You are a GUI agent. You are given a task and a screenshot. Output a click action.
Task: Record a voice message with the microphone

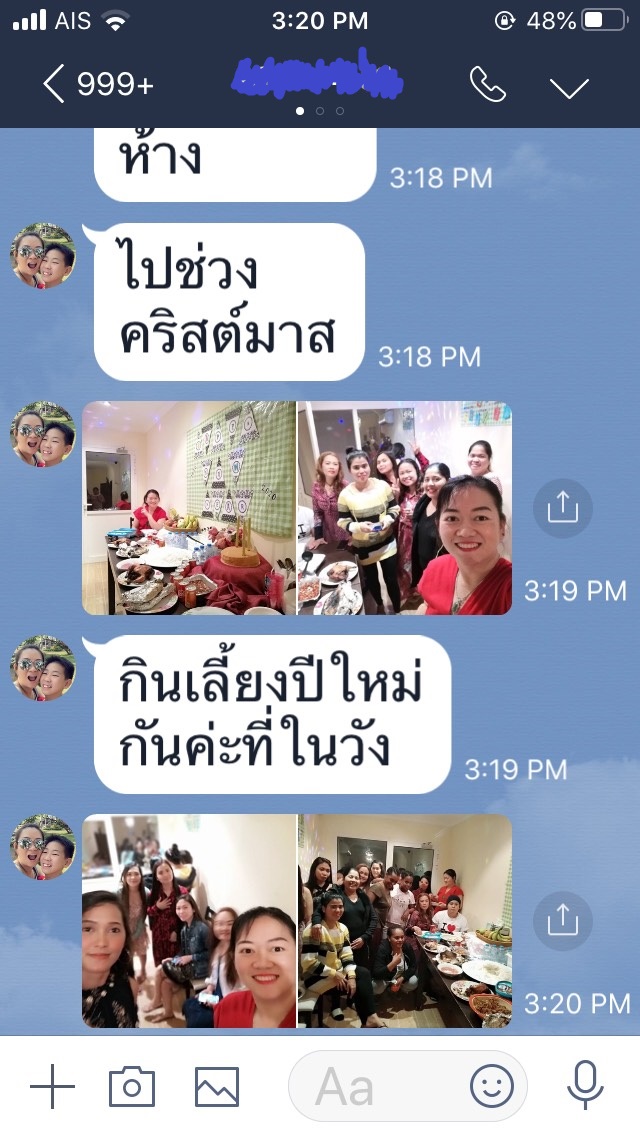(x=585, y=1086)
